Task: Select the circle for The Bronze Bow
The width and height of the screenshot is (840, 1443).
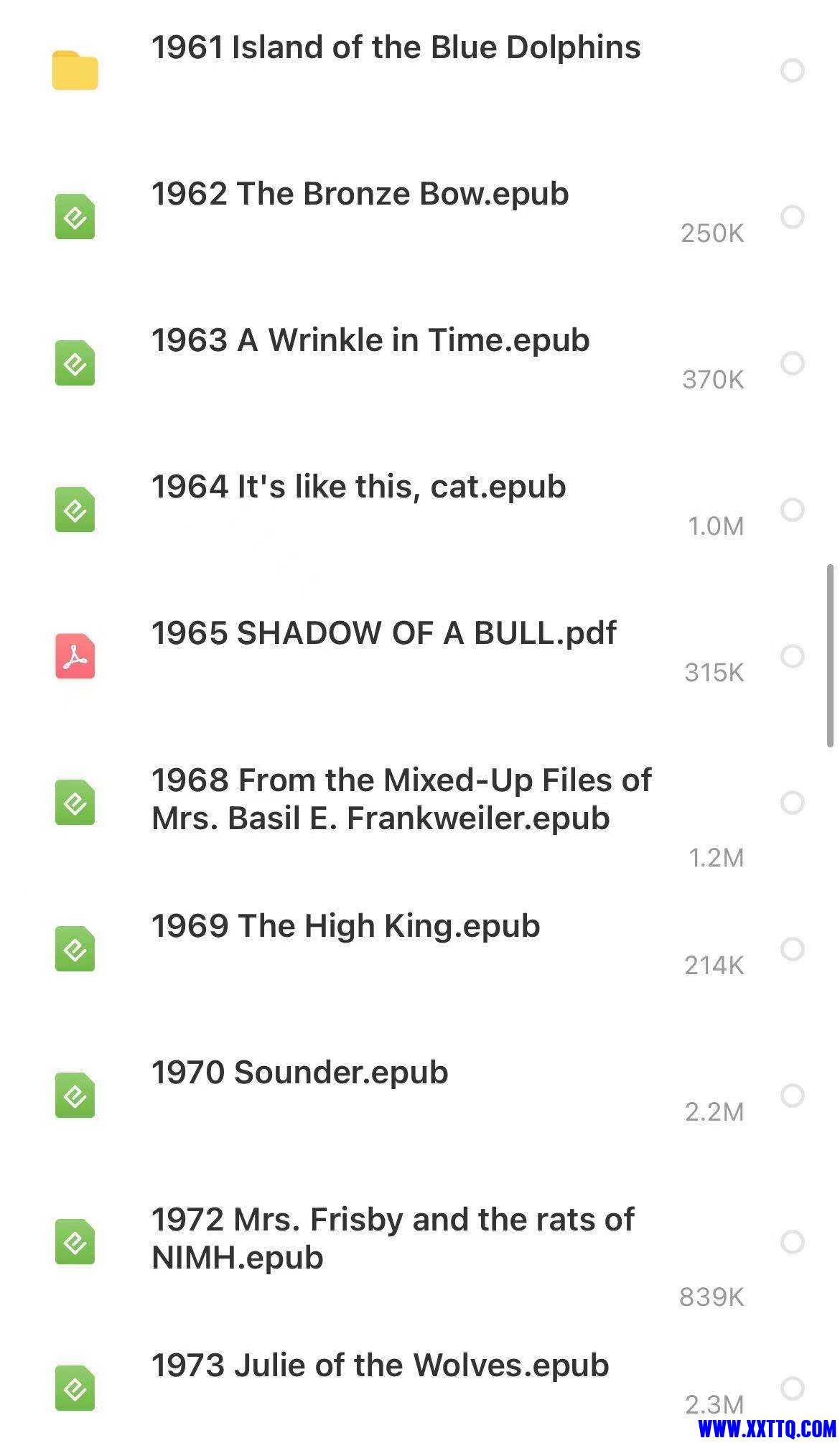Action: [792, 217]
